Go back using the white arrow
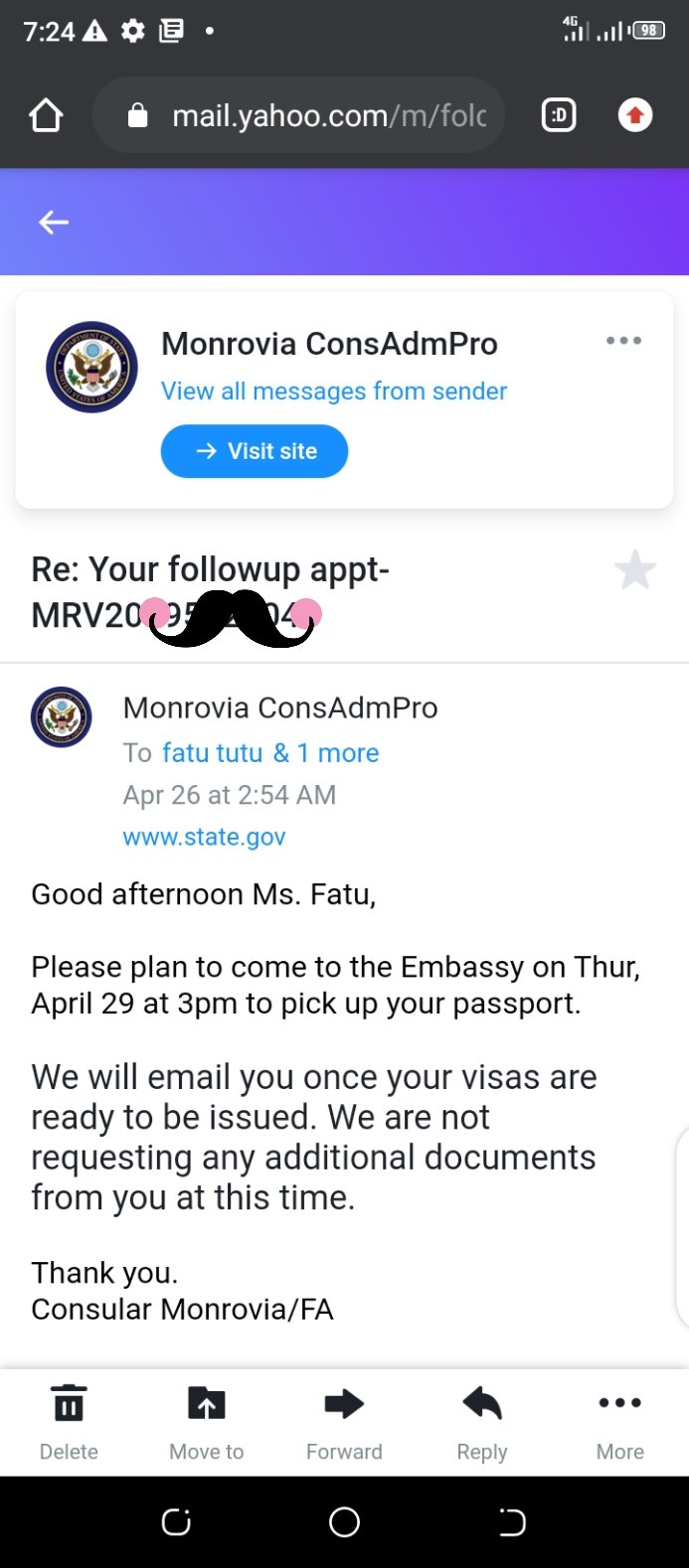This screenshot has width=689, height=1568. pyautogui.click(x=54, y=223)
